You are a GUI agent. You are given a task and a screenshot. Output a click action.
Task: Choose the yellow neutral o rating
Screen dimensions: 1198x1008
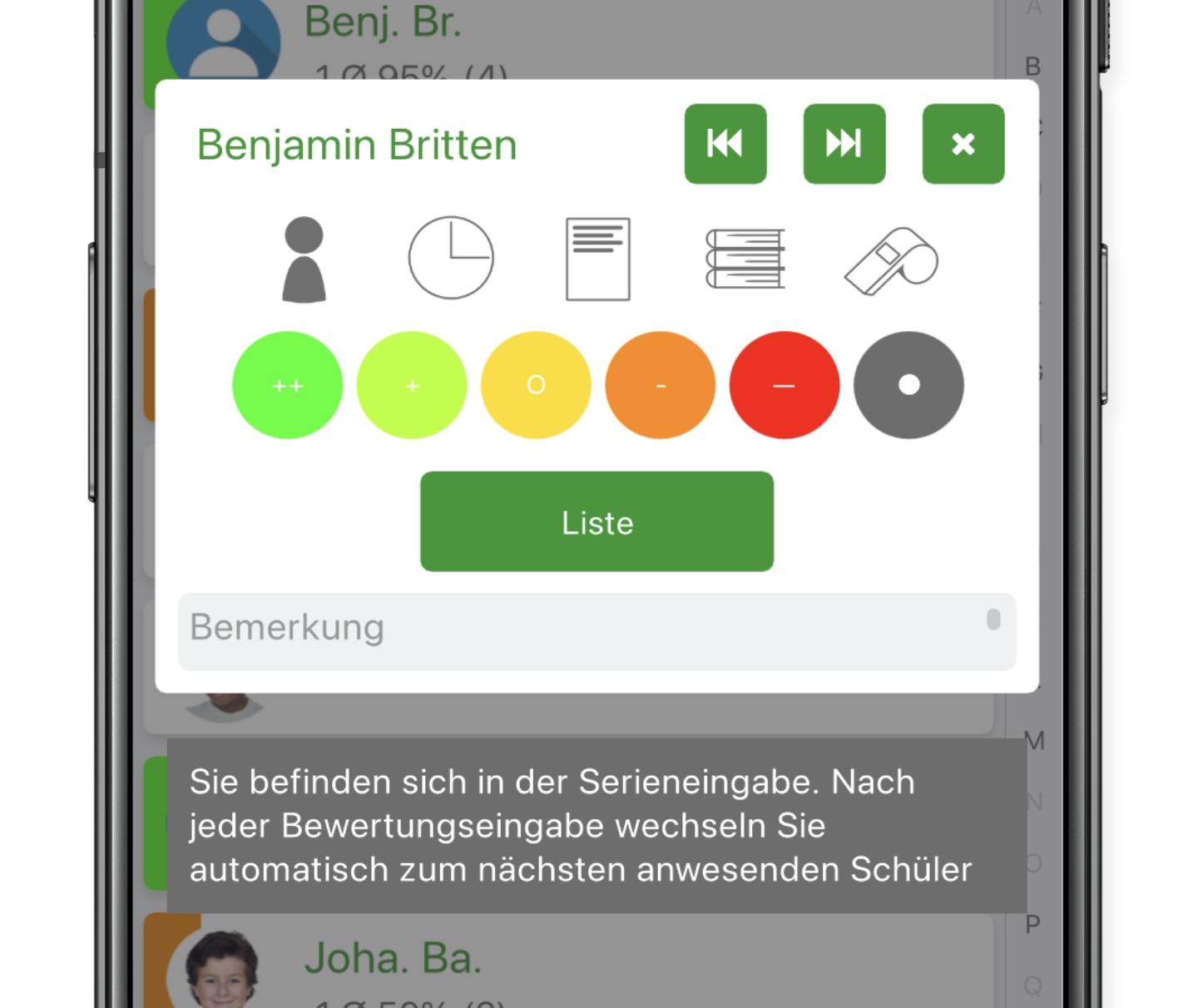[536, 385]
